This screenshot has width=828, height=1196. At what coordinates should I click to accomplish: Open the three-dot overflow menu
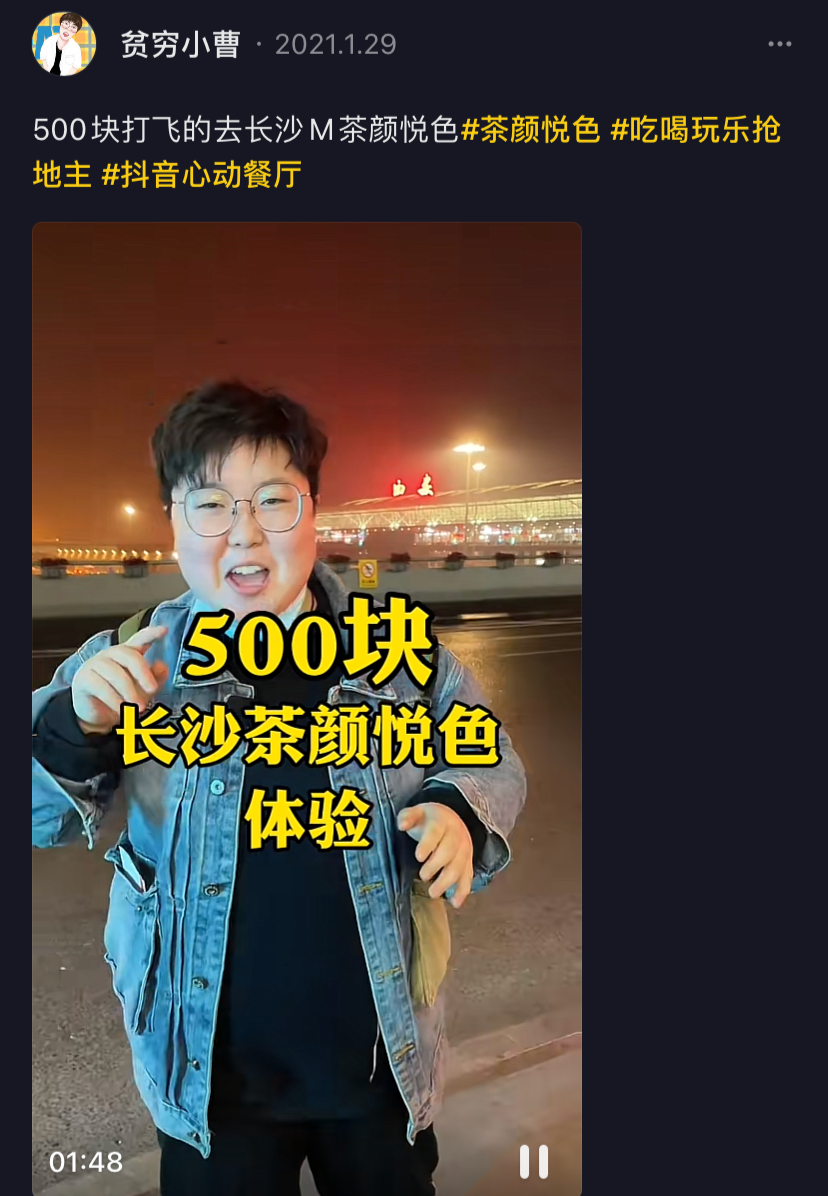coord(779,45)
